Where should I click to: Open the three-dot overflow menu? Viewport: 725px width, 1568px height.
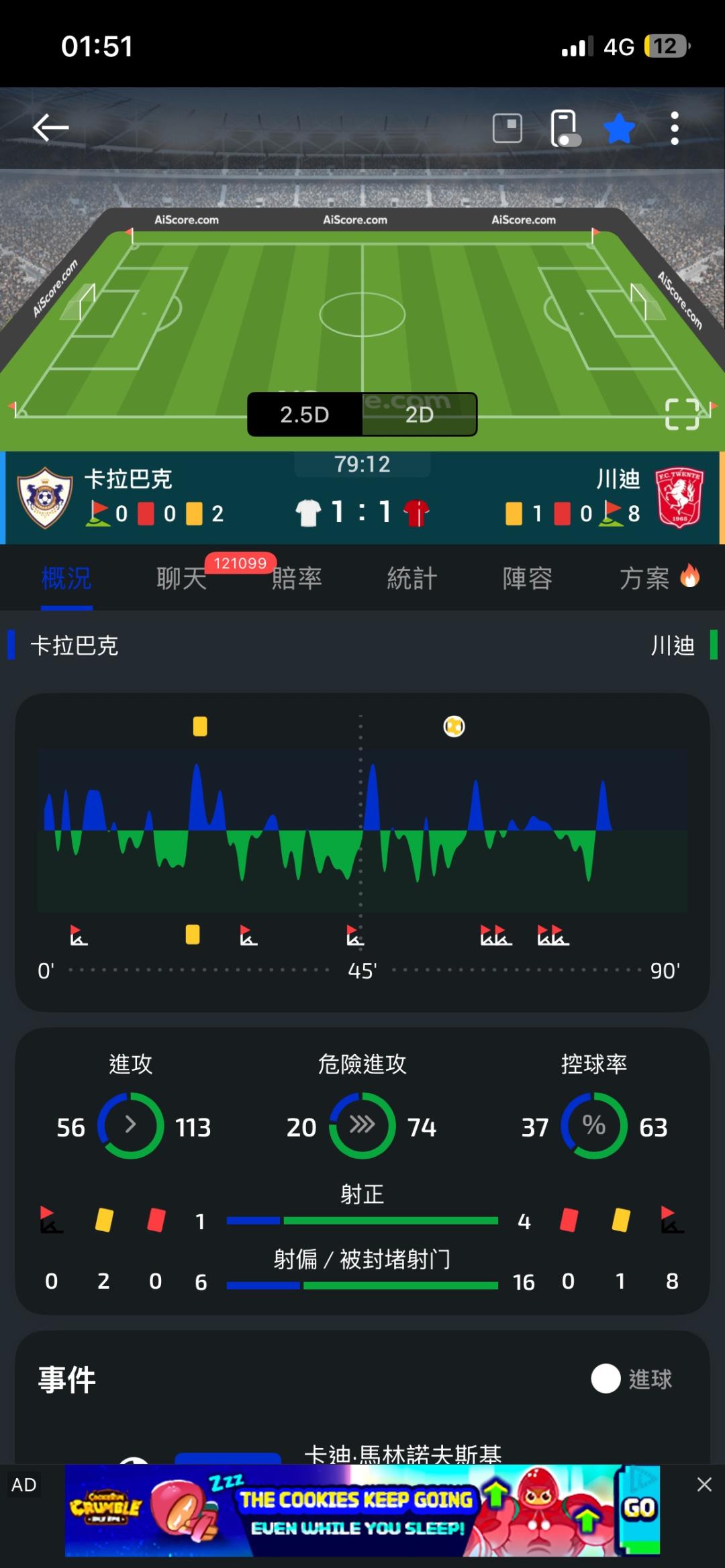point(675,128)
